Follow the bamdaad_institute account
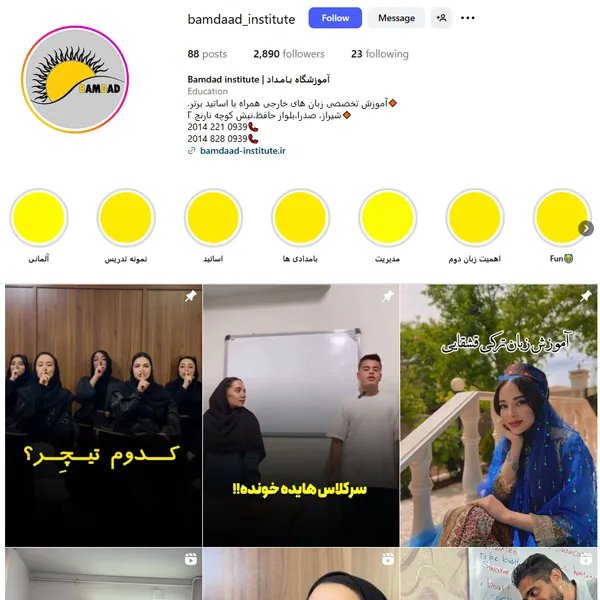This screenshot has height=600, width=600. pos(335,18)
